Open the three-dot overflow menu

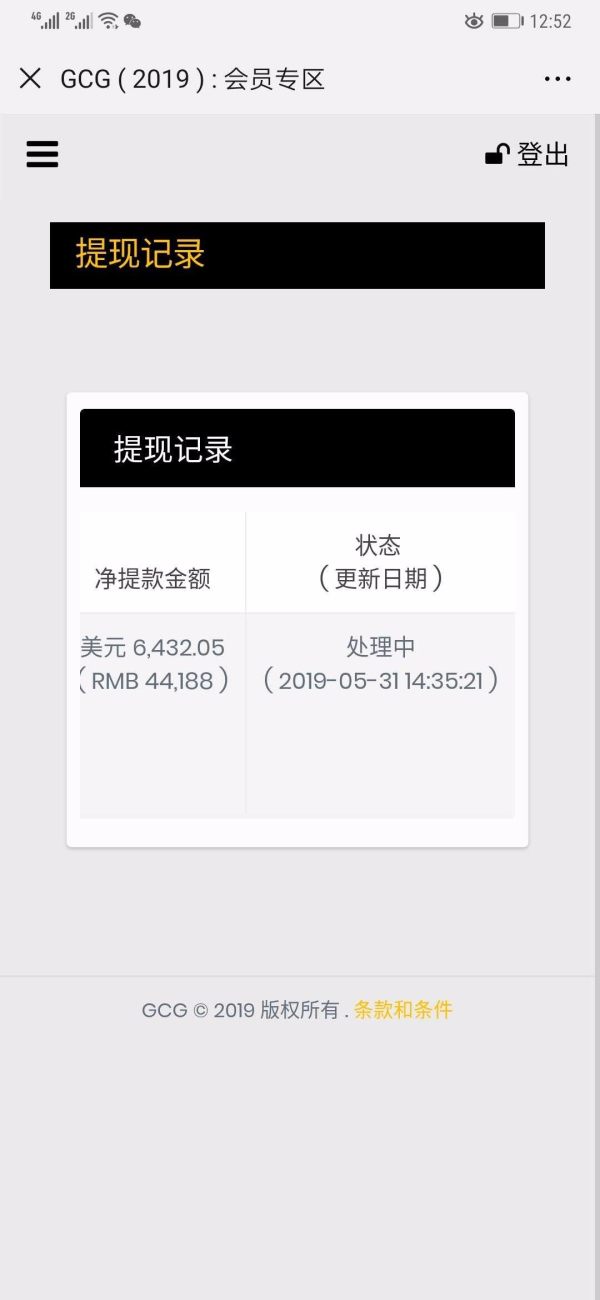(x=557, y=79)
